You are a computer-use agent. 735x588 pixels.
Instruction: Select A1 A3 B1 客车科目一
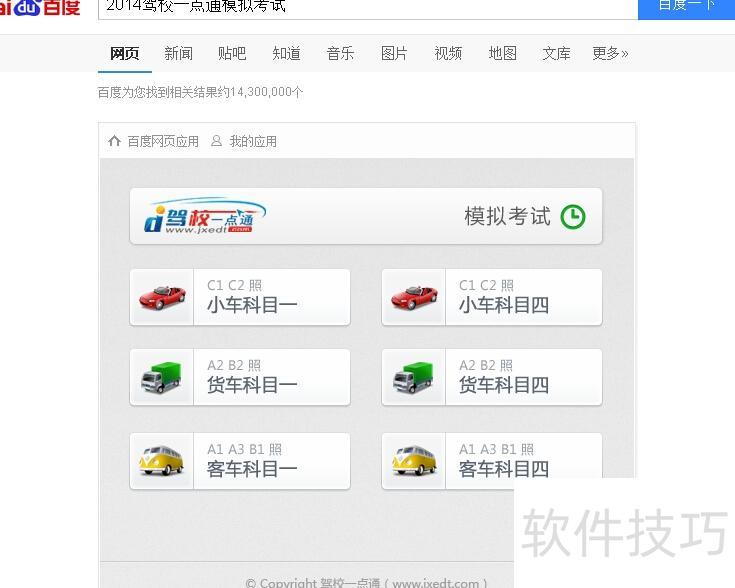pyautogui.click(x=240, y=461)
